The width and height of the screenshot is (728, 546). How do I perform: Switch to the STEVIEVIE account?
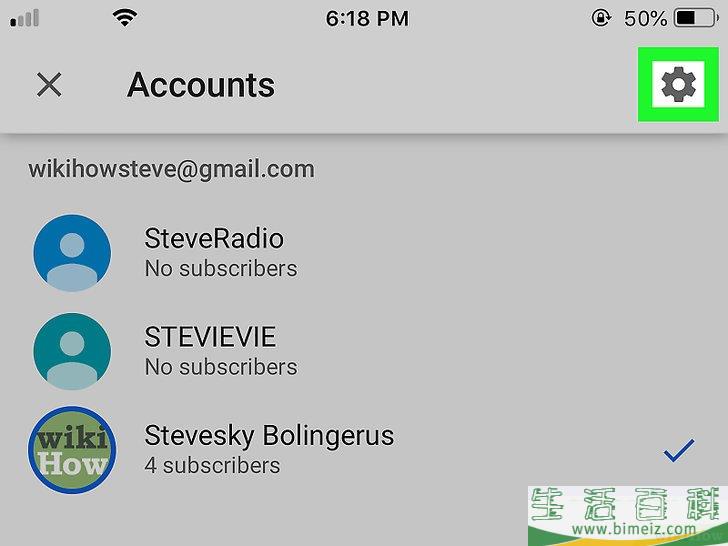tap(209, 350)
